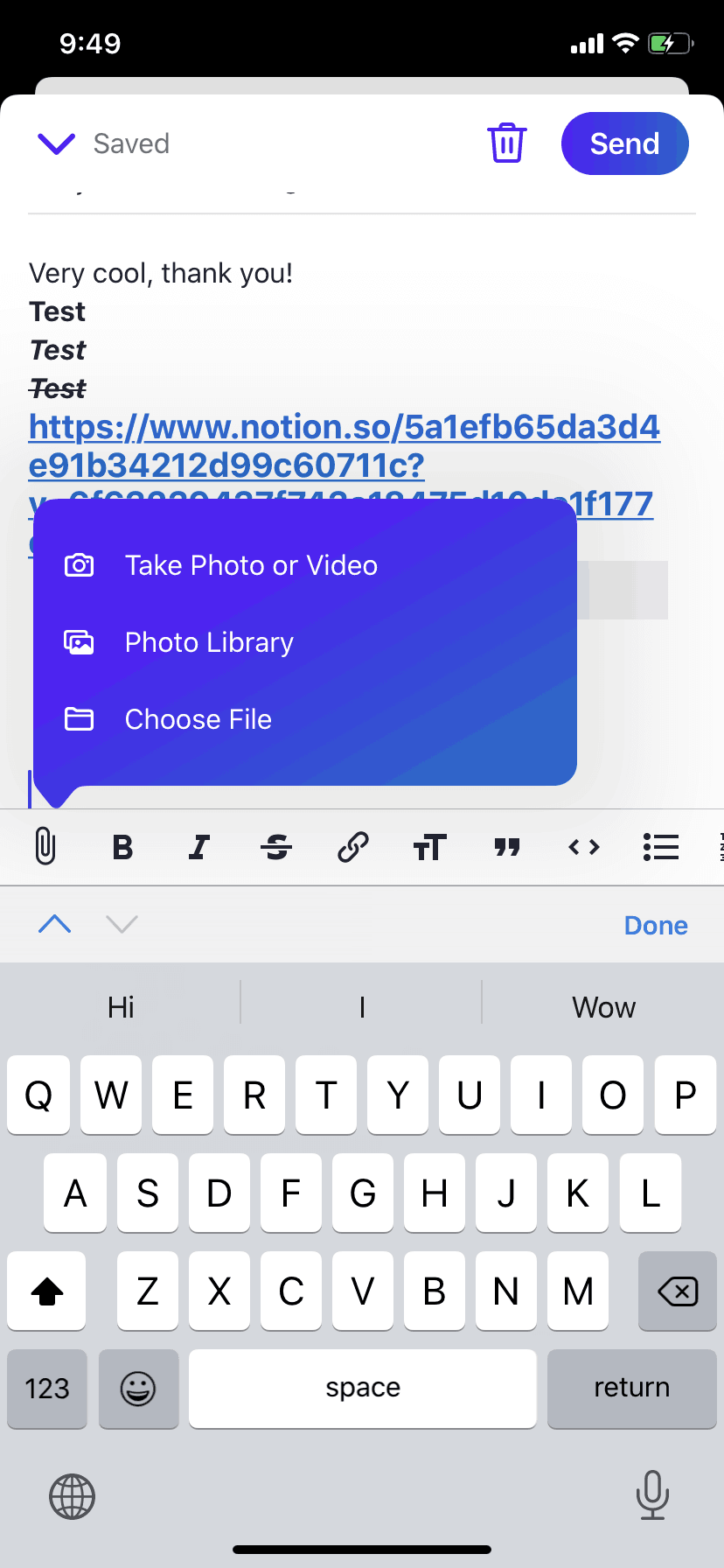Apply bold formatting
Image resolution: width=724 pixels, height=1568 pixels.
122,846
